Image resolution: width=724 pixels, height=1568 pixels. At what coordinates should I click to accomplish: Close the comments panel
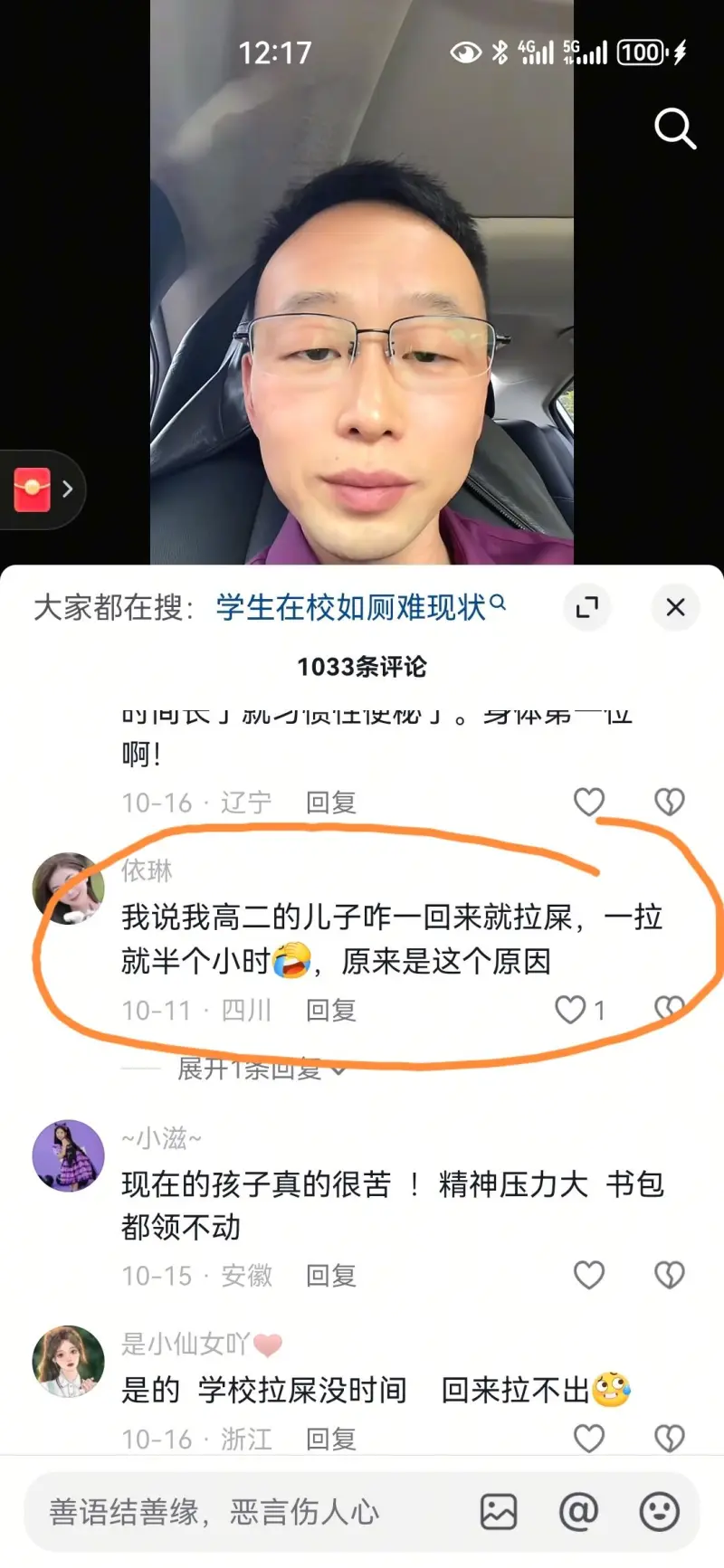coord(675,607)
